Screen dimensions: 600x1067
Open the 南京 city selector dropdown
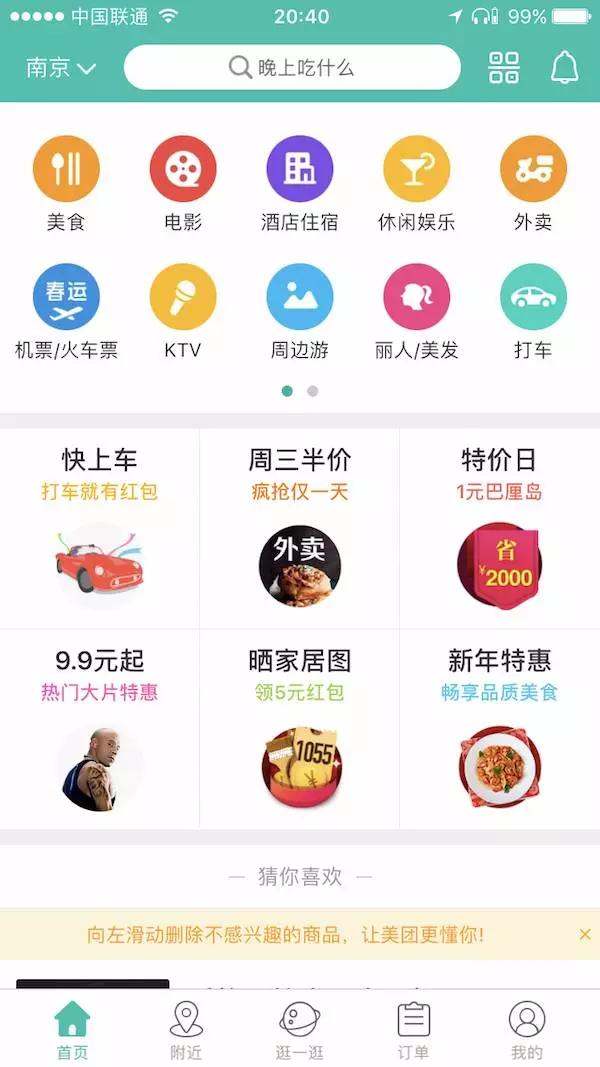[61, 68]
